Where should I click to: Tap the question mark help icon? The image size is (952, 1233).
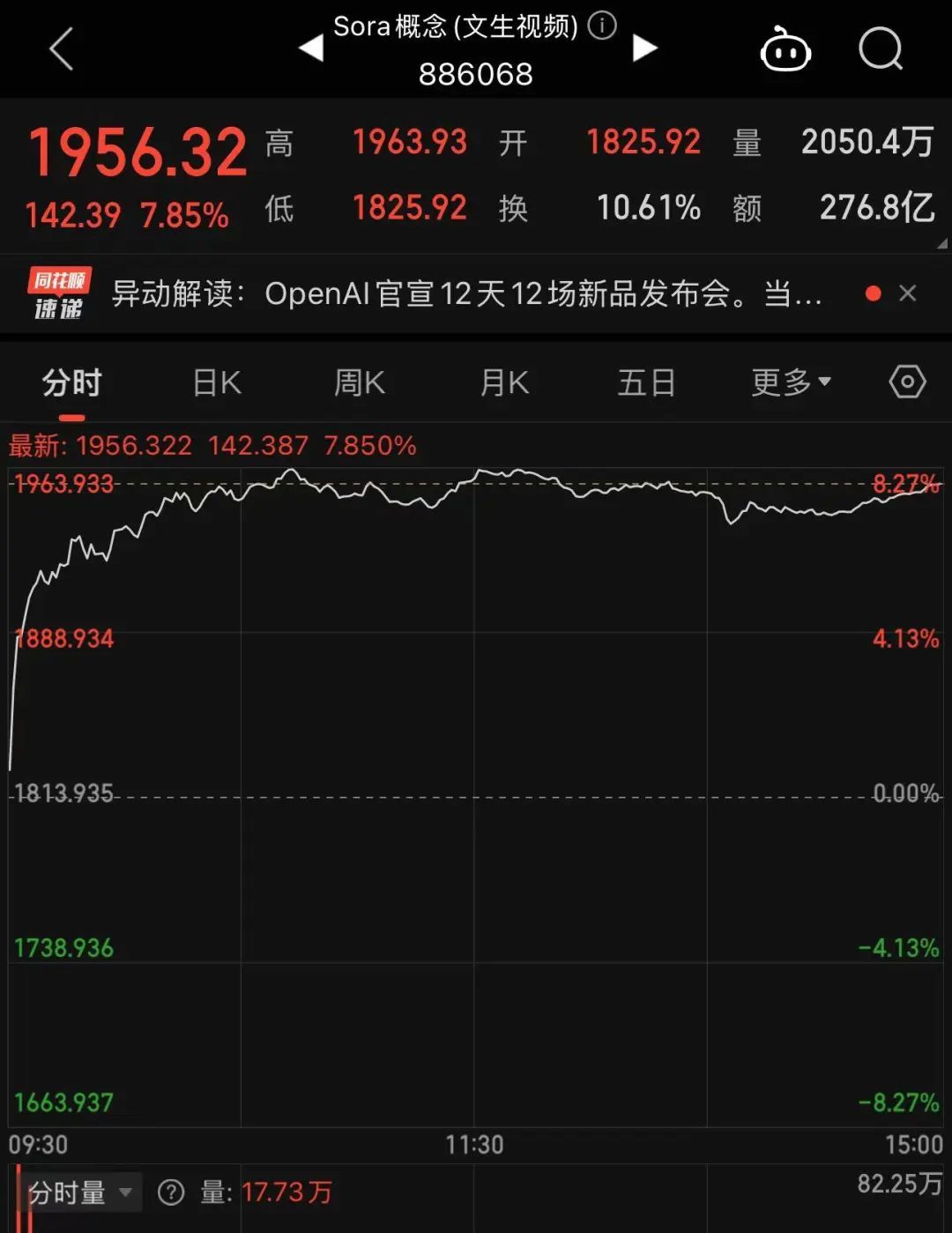171,1192
